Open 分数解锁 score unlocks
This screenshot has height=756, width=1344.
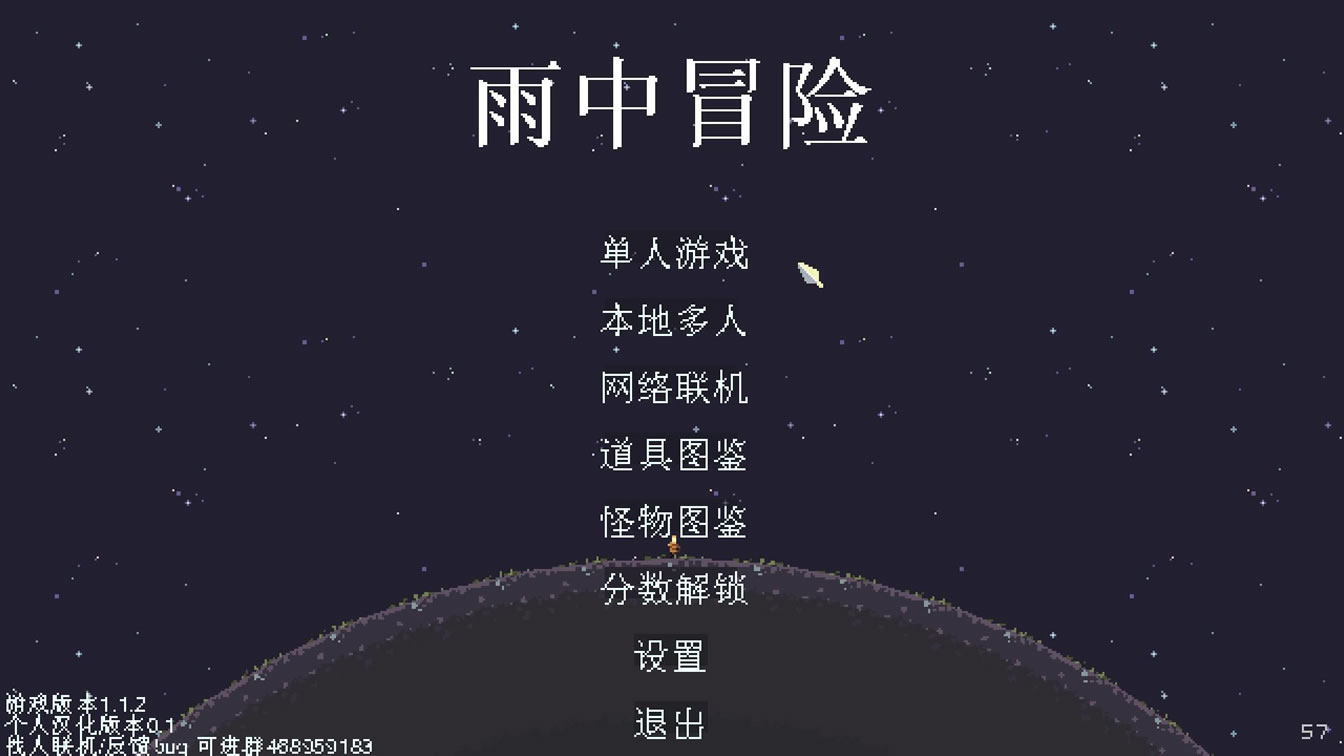673,589
